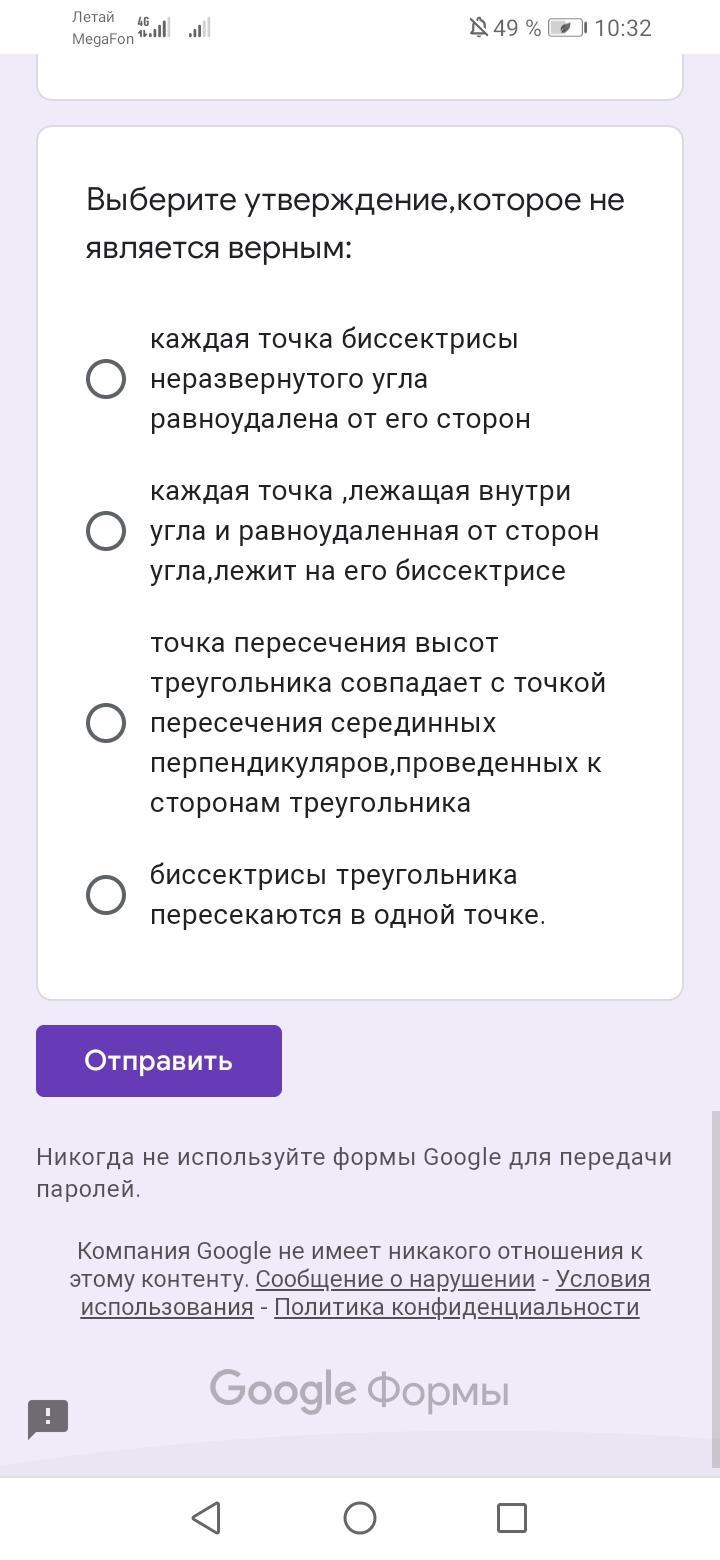Image resolution: width=720 pixels, height=1560 pixels.
Task: Open the feedback report icon
Action: tap(48, 1418)
